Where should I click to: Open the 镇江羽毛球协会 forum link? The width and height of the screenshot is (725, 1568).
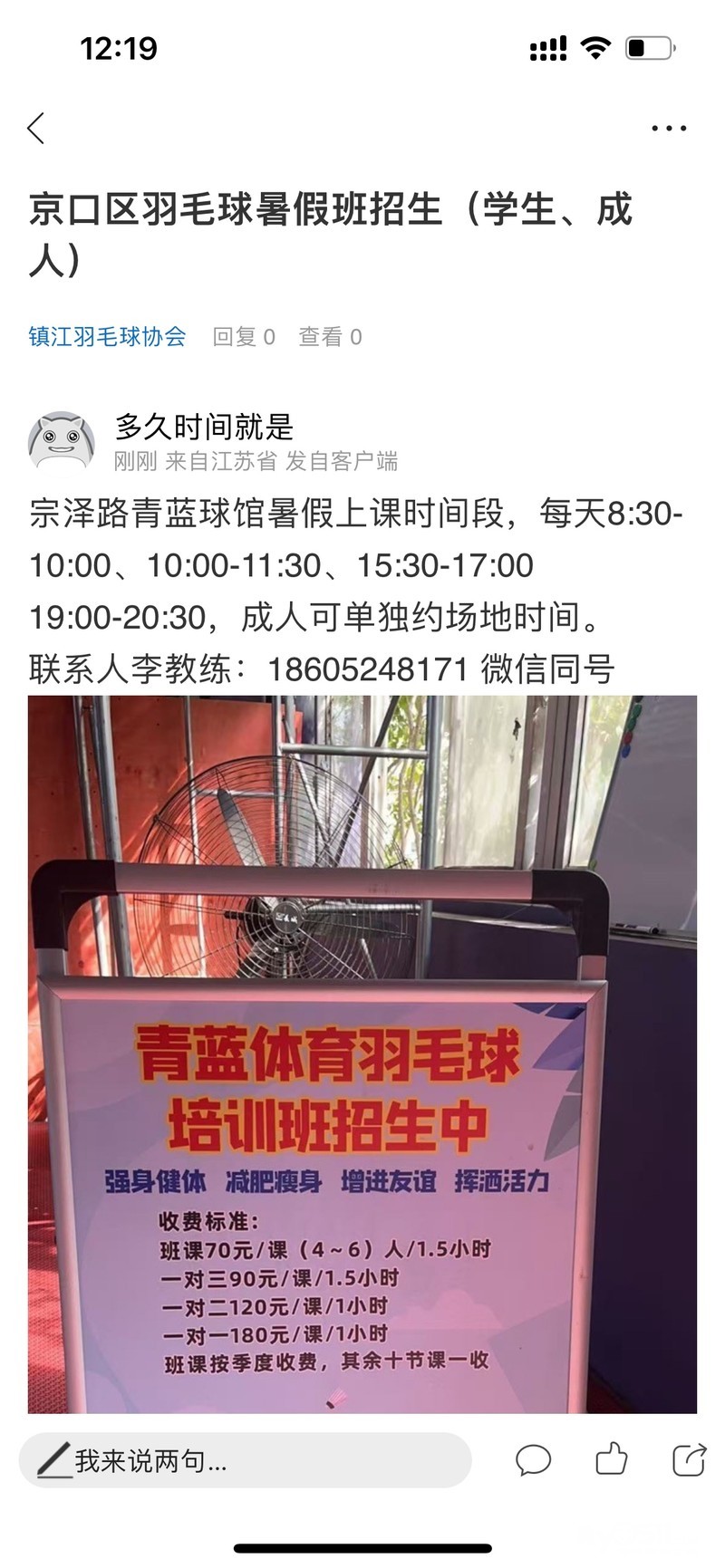(x=107, y=337)
